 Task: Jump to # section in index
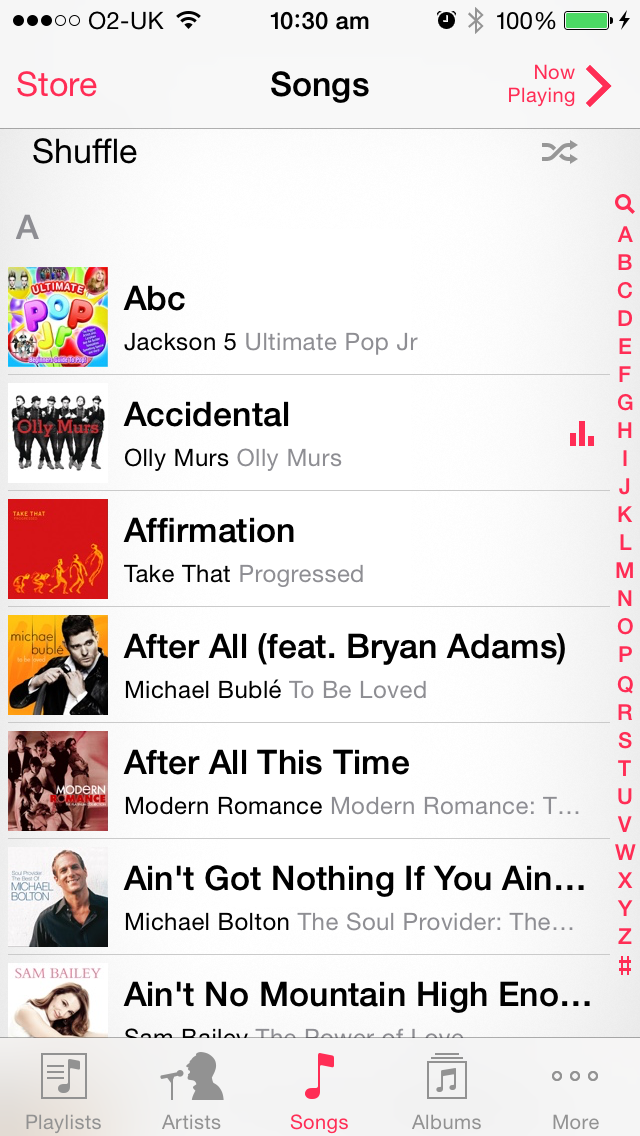[x=625, y=966]
